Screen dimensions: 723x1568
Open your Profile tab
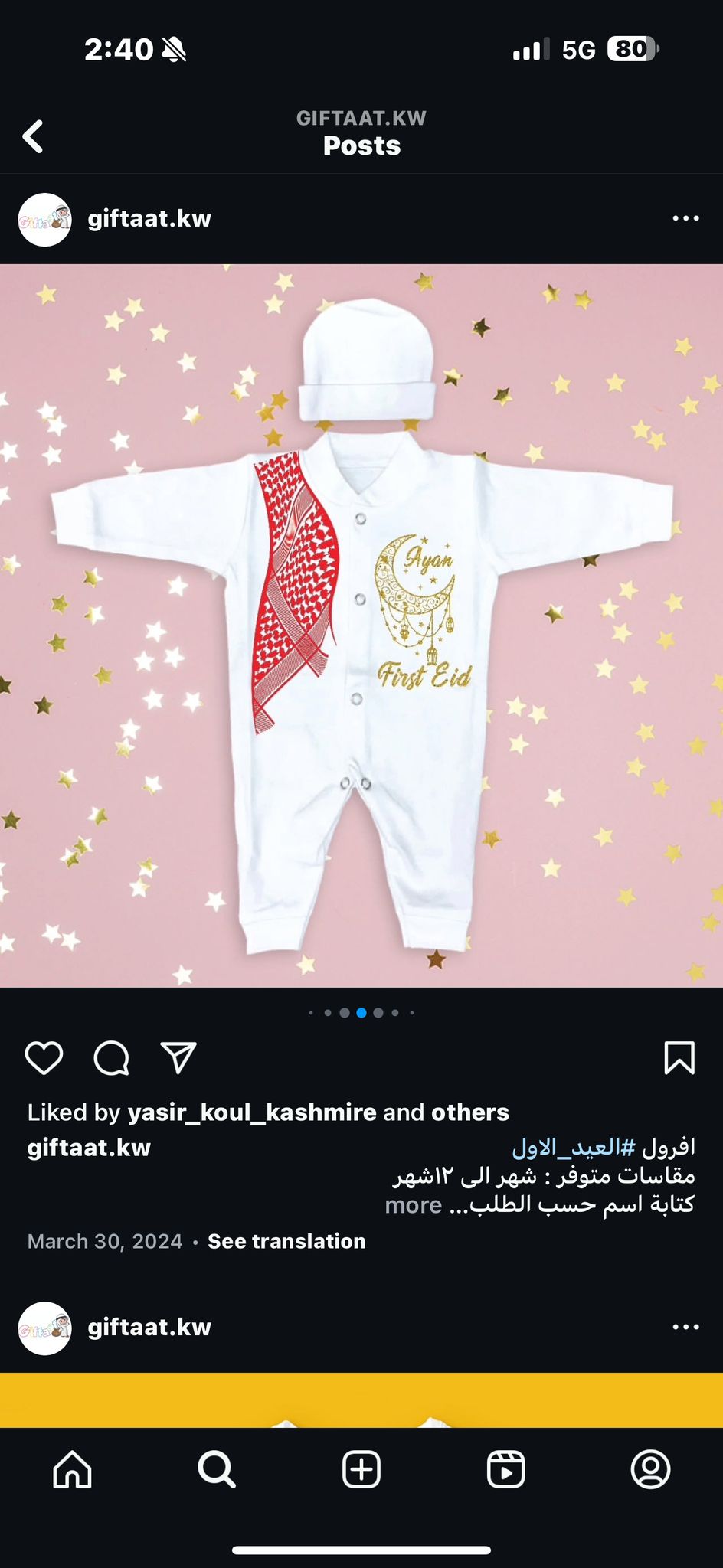[651, 1469]
